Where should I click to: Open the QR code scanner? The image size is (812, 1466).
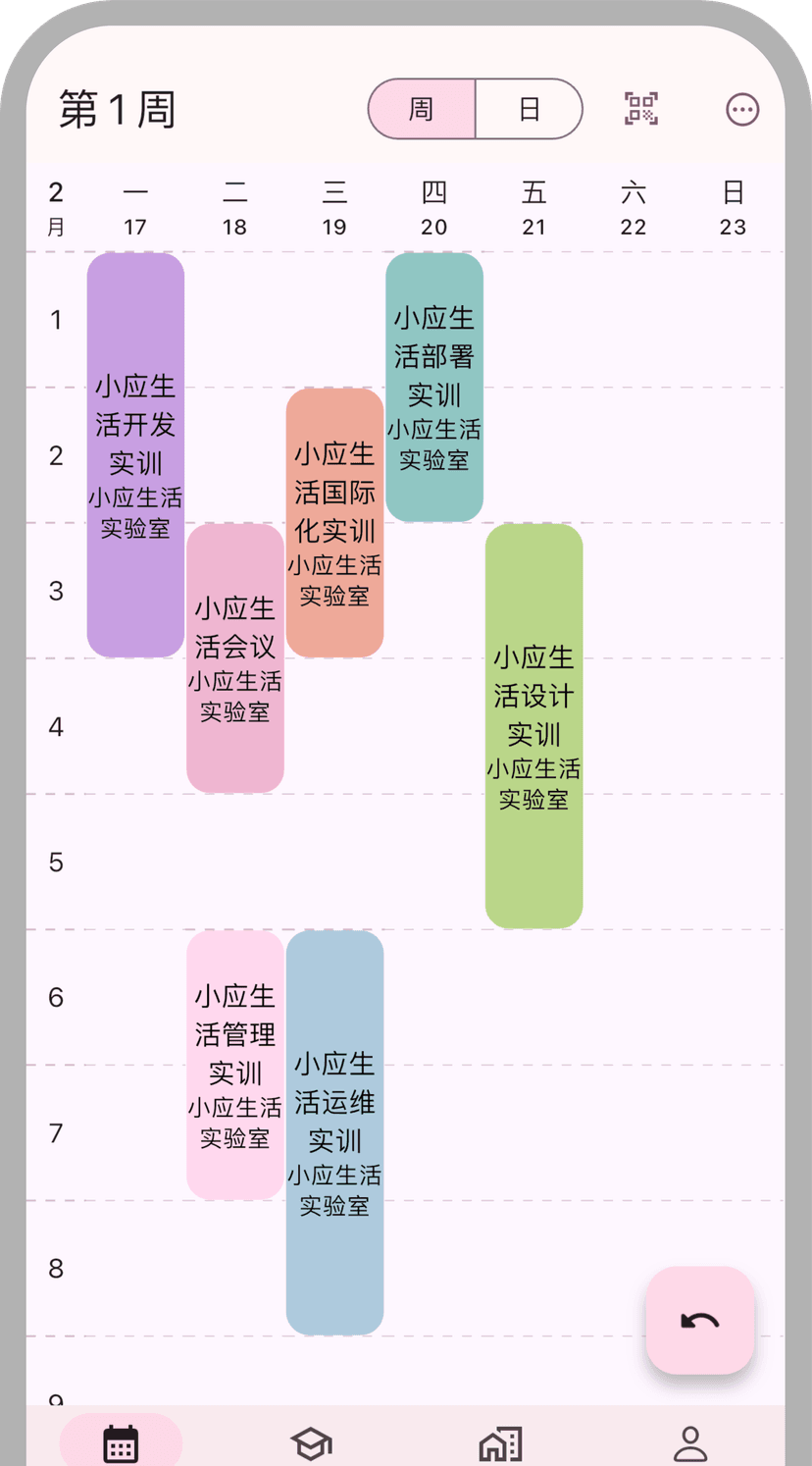[x=641, y=109]
